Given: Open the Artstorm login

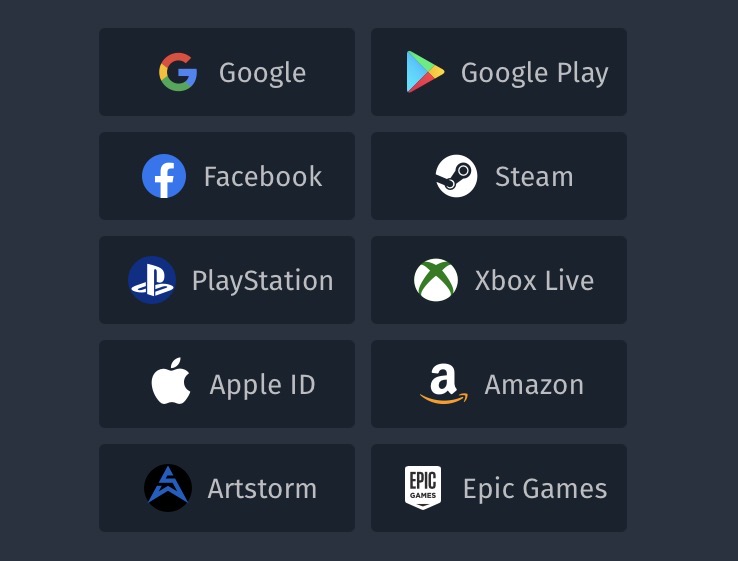Looking at the screenshot, I should [x=227, y=488].
